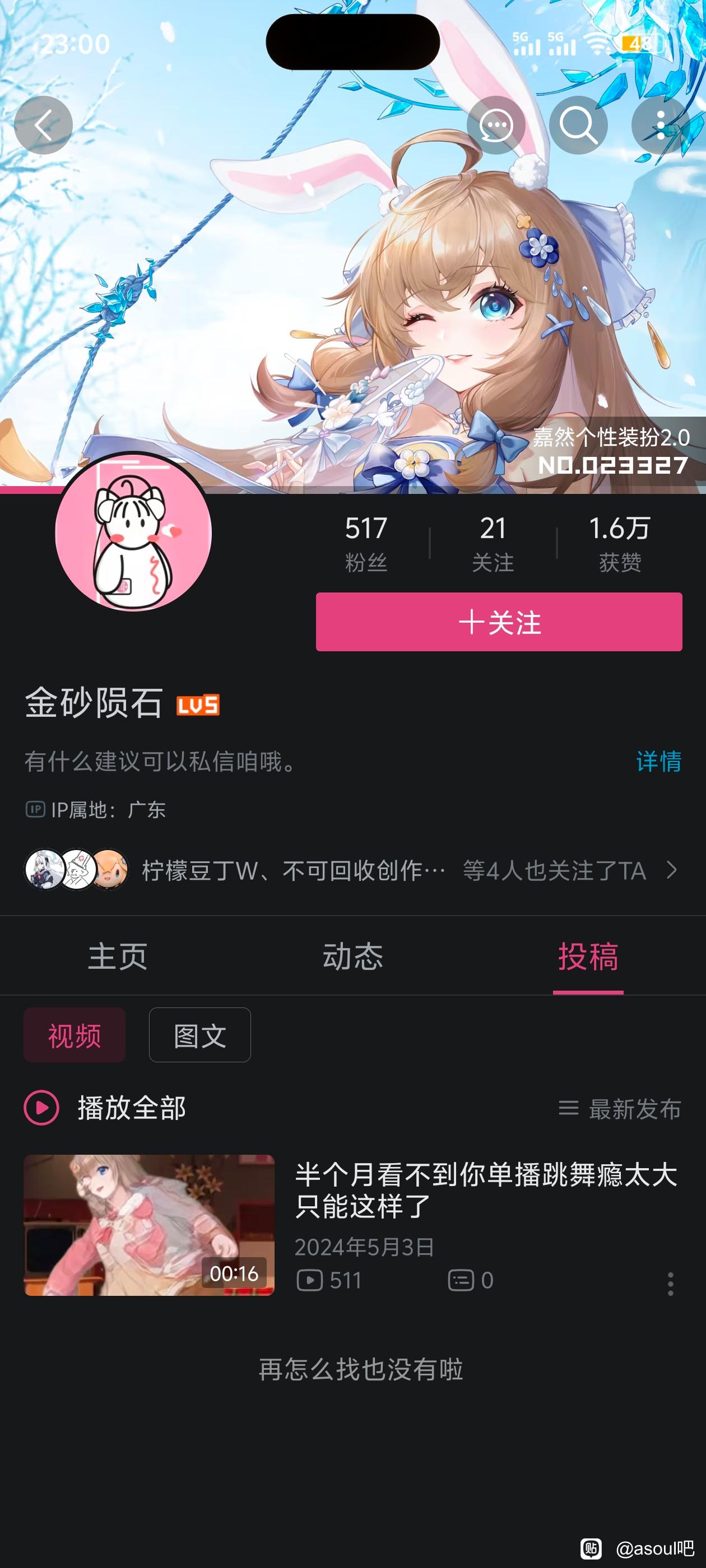Open the profile overflow menu
Viewport: 706px width, 1568px height.
(660, 125)
